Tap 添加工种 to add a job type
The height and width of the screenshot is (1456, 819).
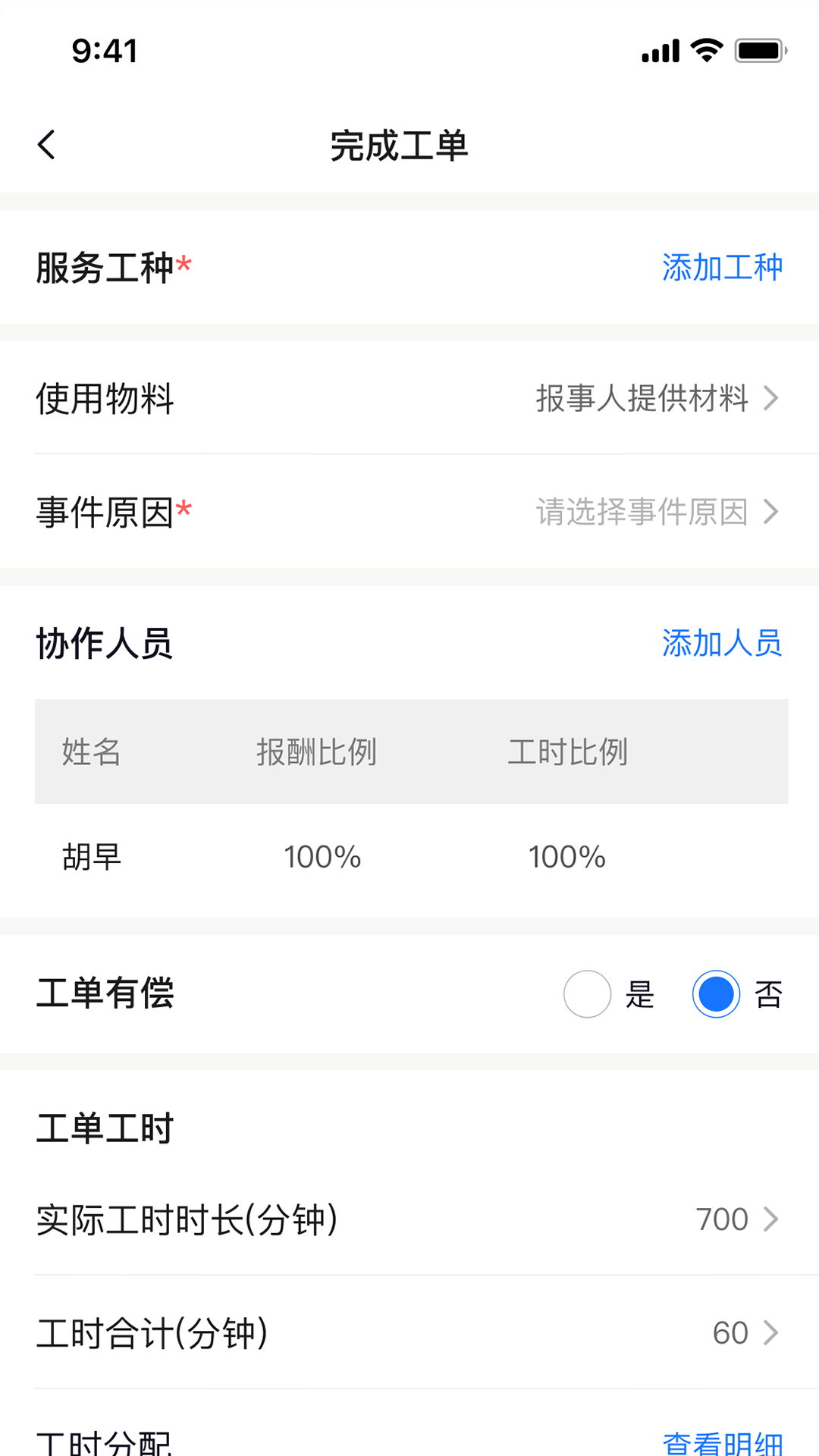721,267
